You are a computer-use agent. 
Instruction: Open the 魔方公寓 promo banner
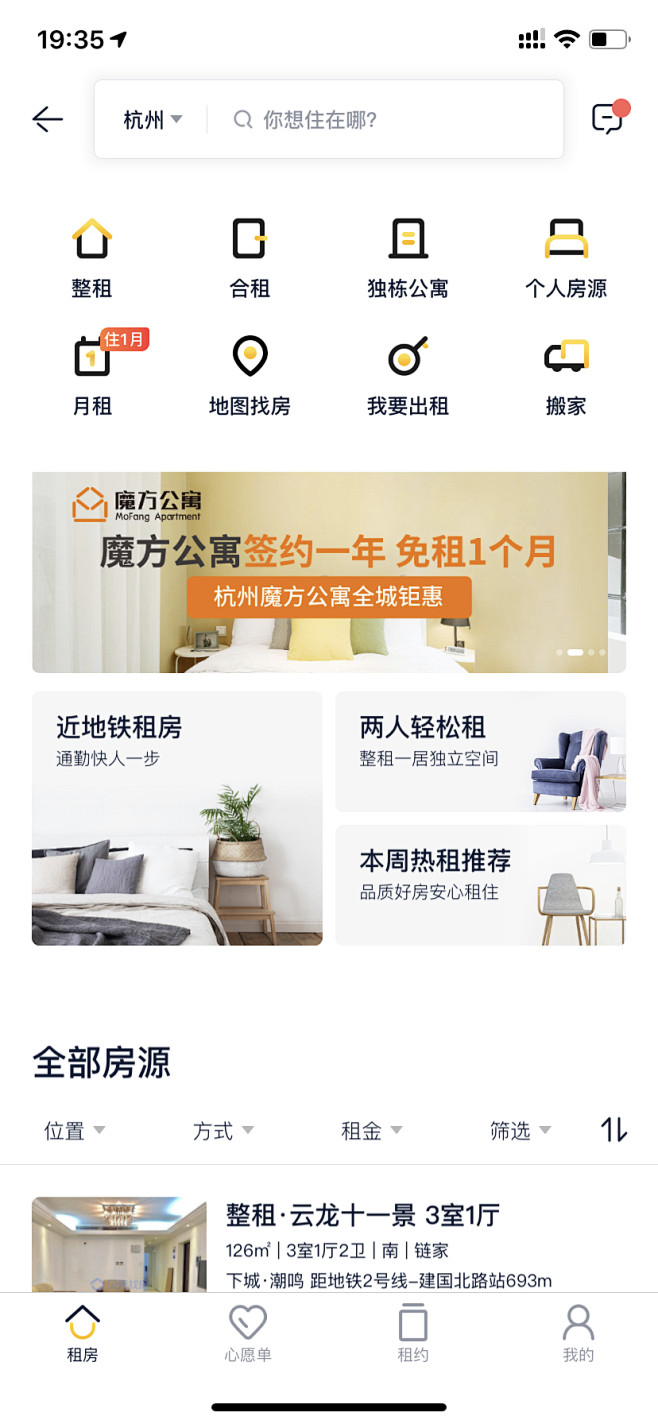329,572
